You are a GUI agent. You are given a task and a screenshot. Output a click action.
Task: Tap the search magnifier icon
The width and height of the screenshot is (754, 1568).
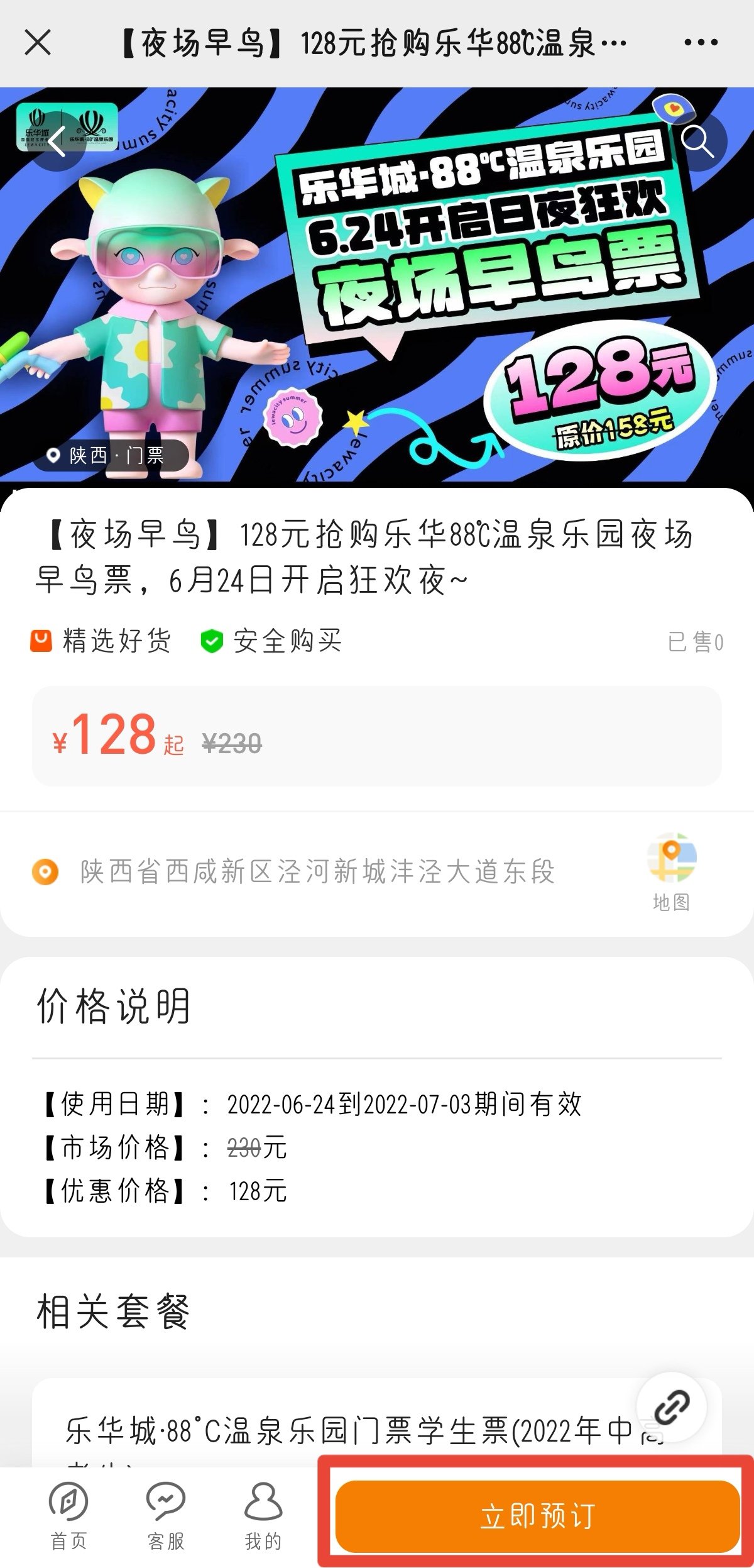tap(698, 141)
